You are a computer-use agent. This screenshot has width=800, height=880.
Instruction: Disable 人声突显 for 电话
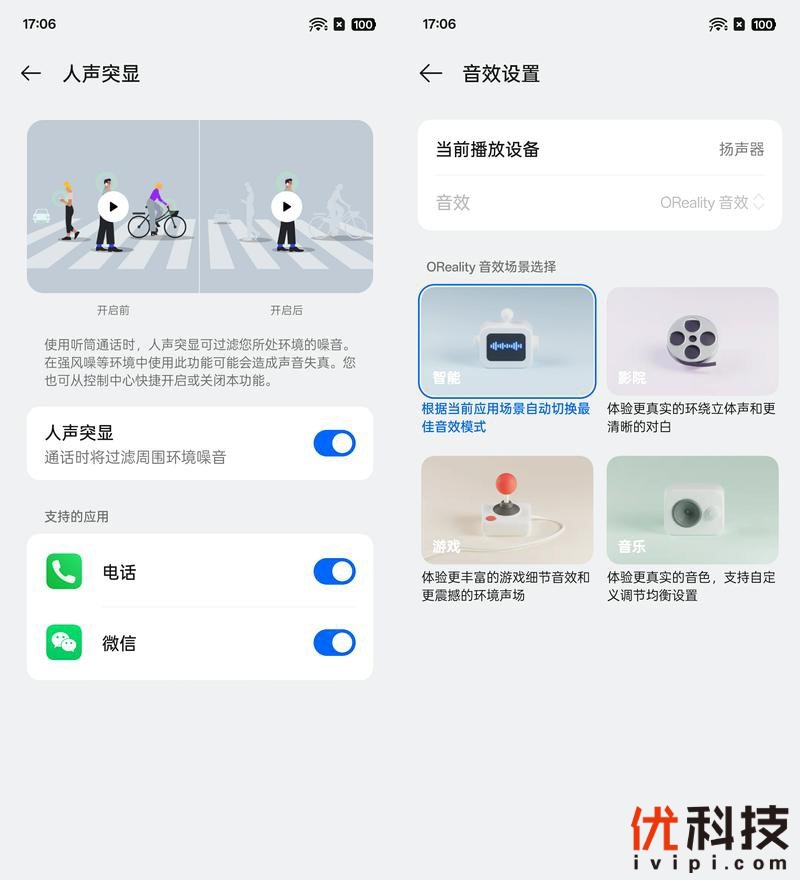(x=334, y=571)
